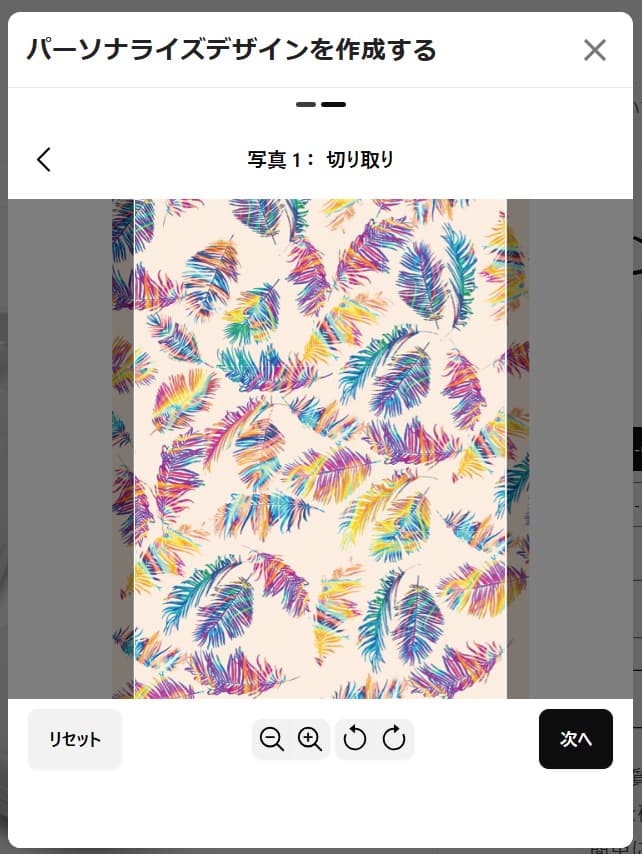Go back from the crop step
This screenshot has width=642, height=854.
coord(44,159)
